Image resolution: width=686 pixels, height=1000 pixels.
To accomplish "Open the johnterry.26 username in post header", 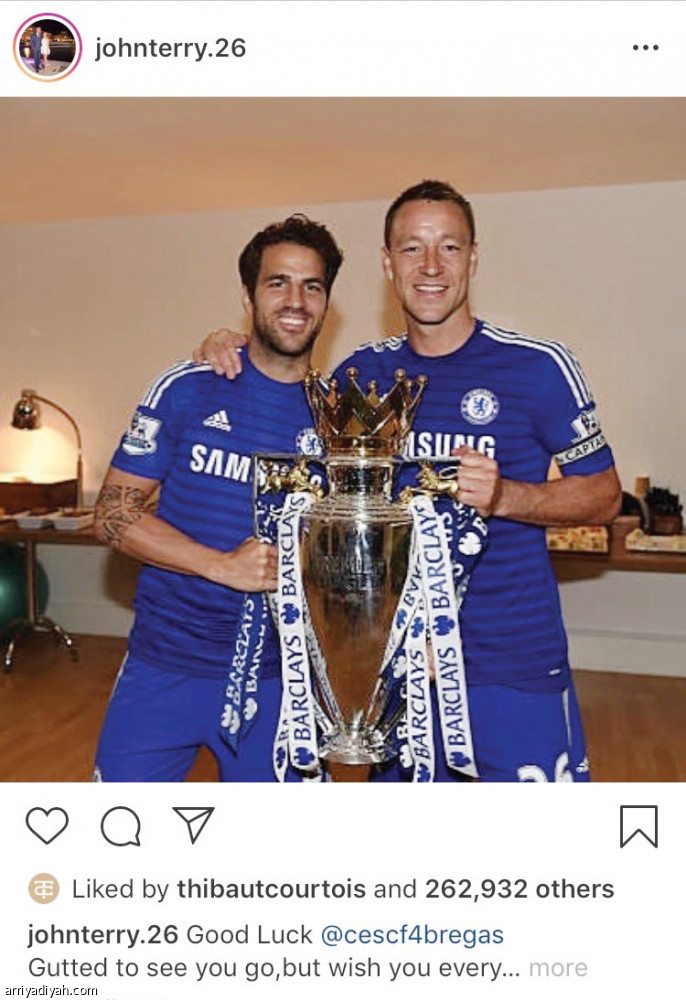I will click(x=170, y=48).
